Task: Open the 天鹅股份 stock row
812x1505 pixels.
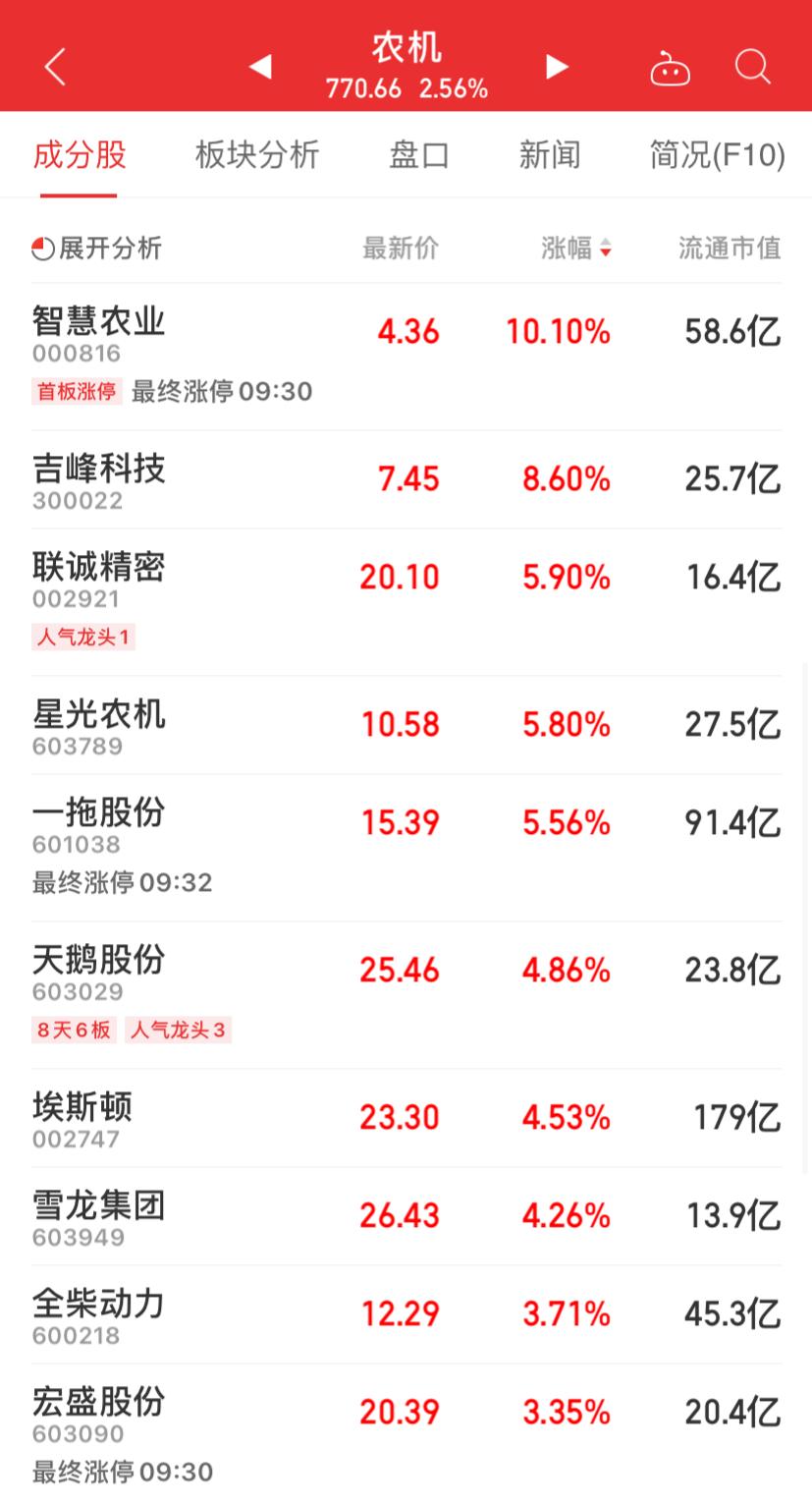Action: click(406, 995)
